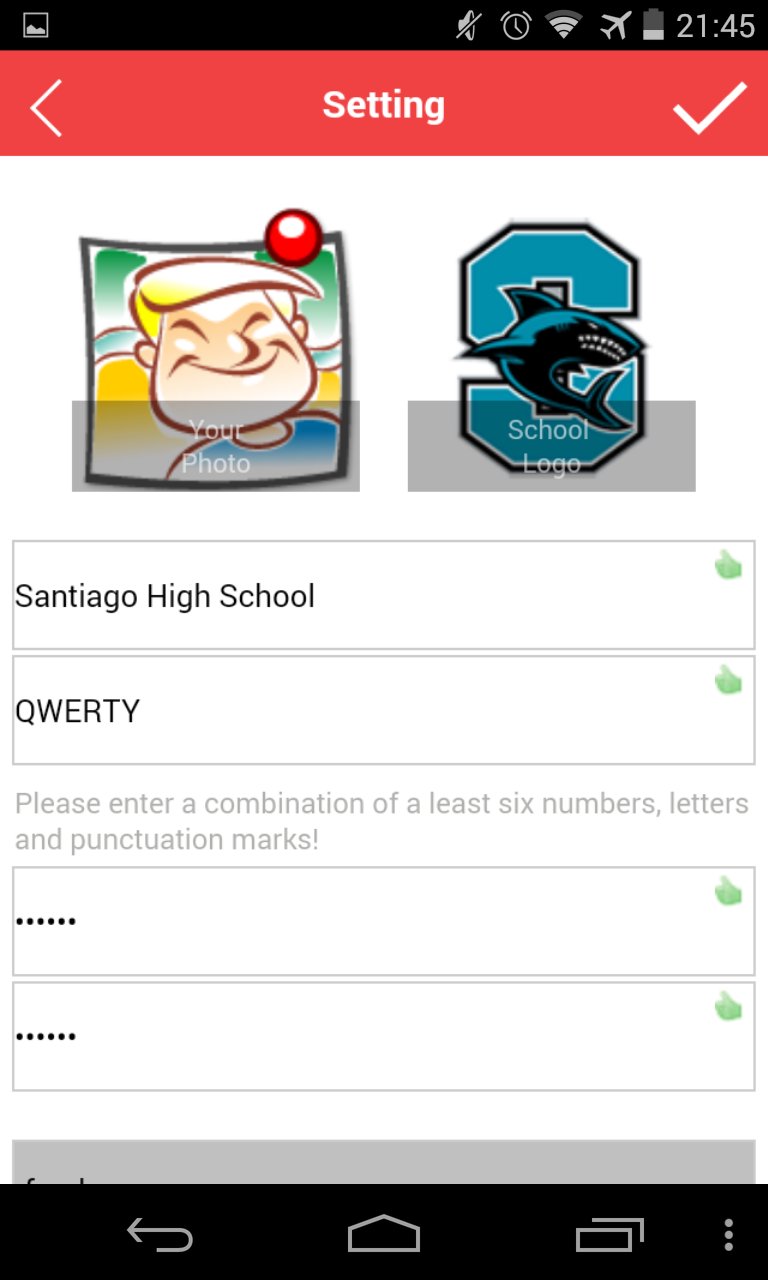Tap the checkmark to save settings

[x=711, y=104]
